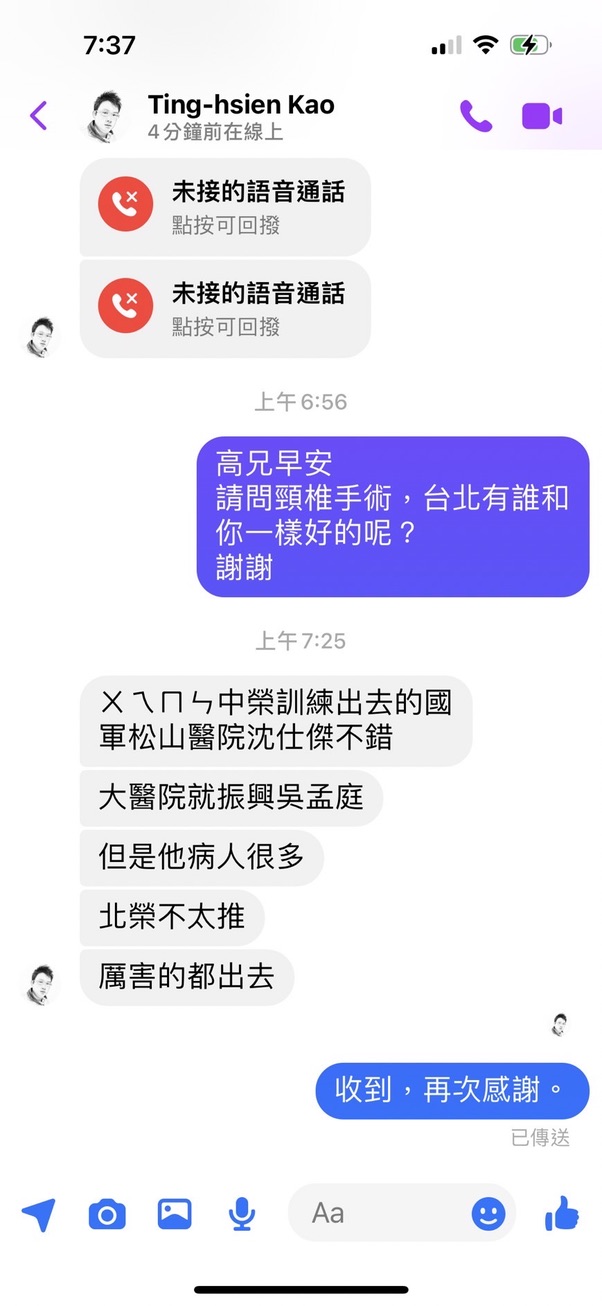The height and width of the screenshot is (1306, 602).
Task: Start a video call with Ting-hsien Kao
Action: [x=542, y=116]
